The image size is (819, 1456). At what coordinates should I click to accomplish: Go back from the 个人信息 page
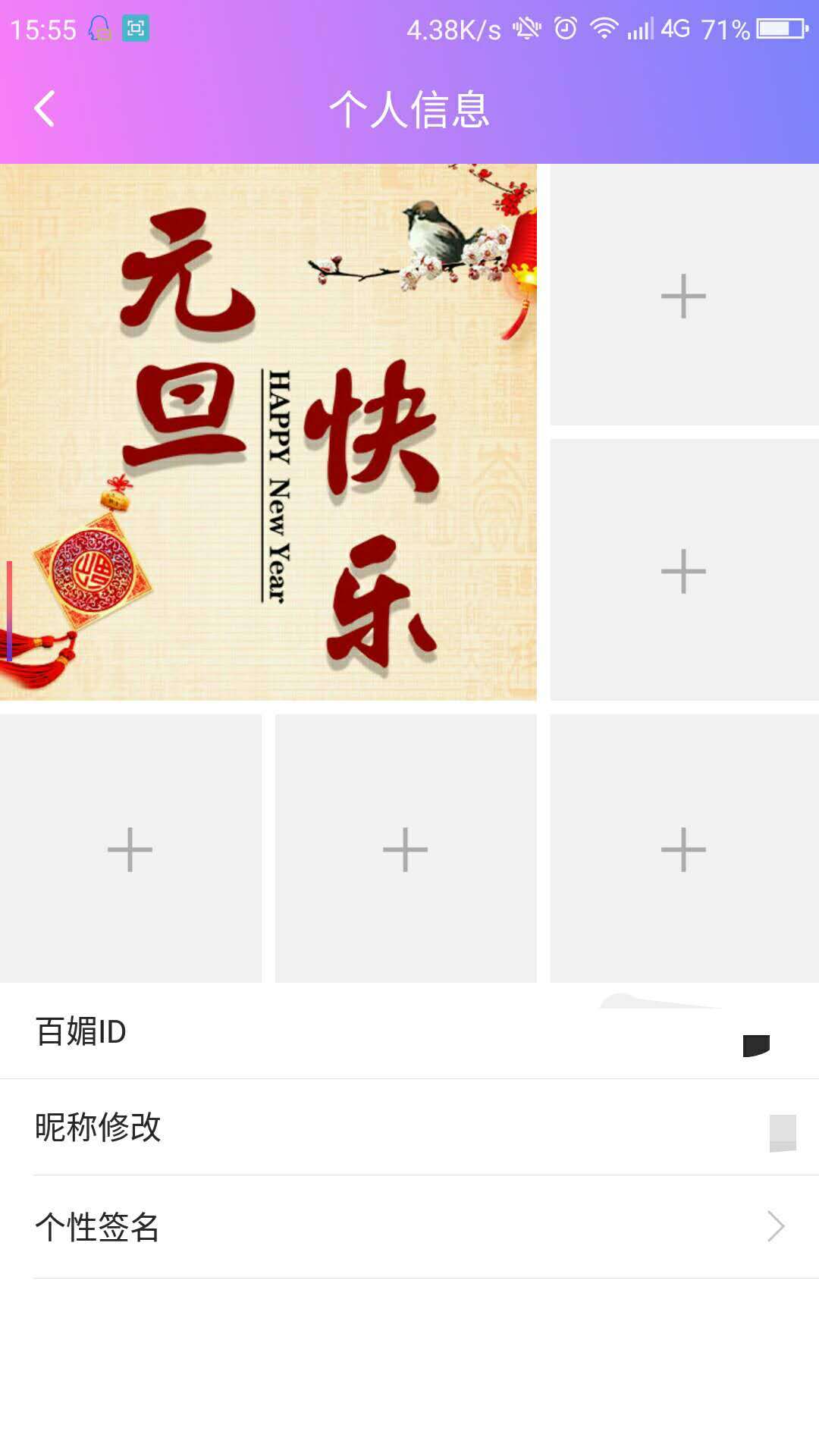45,108
